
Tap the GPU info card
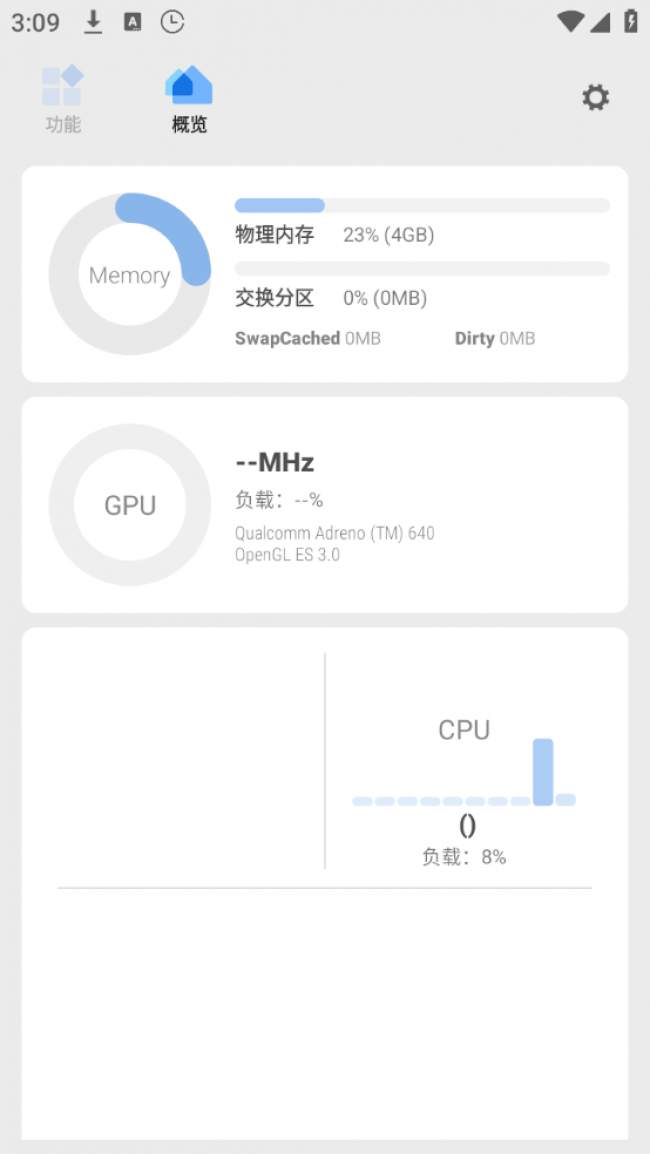click(x=325, y=505)
